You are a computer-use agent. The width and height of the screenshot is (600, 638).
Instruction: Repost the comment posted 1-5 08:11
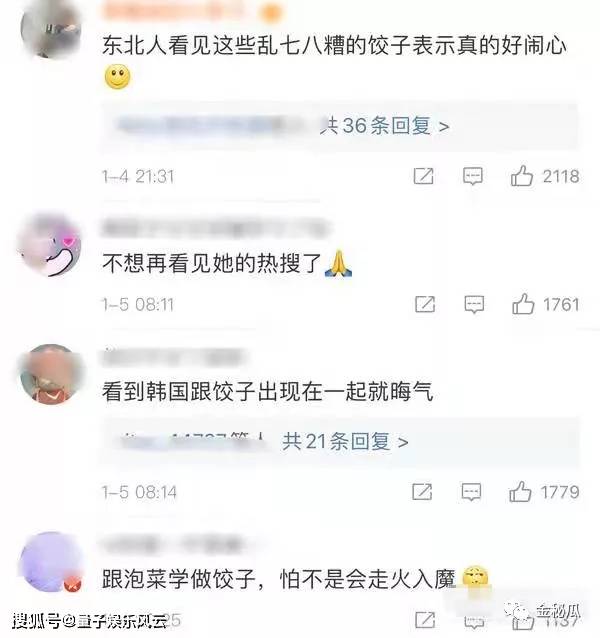(424, 304)
